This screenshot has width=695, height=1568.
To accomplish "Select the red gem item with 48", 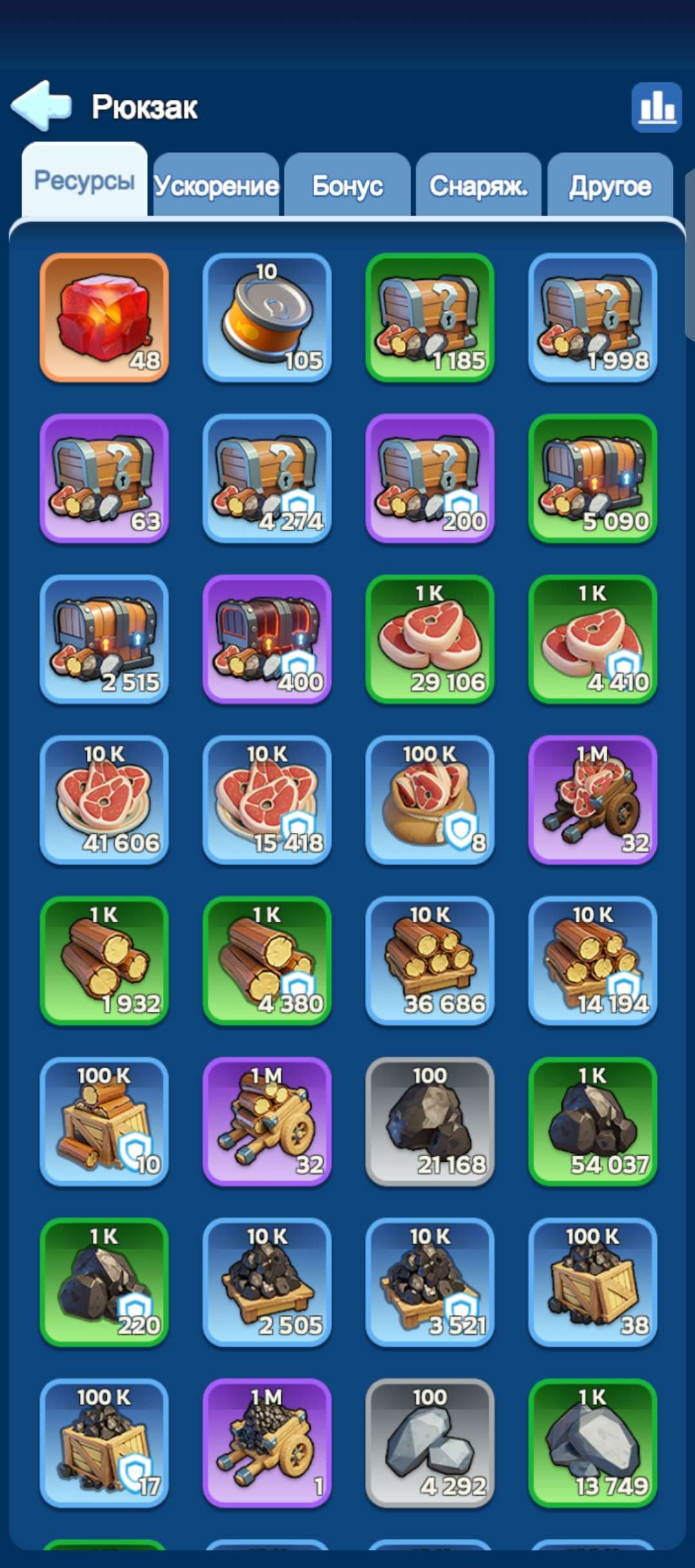I will coord(104,317).
